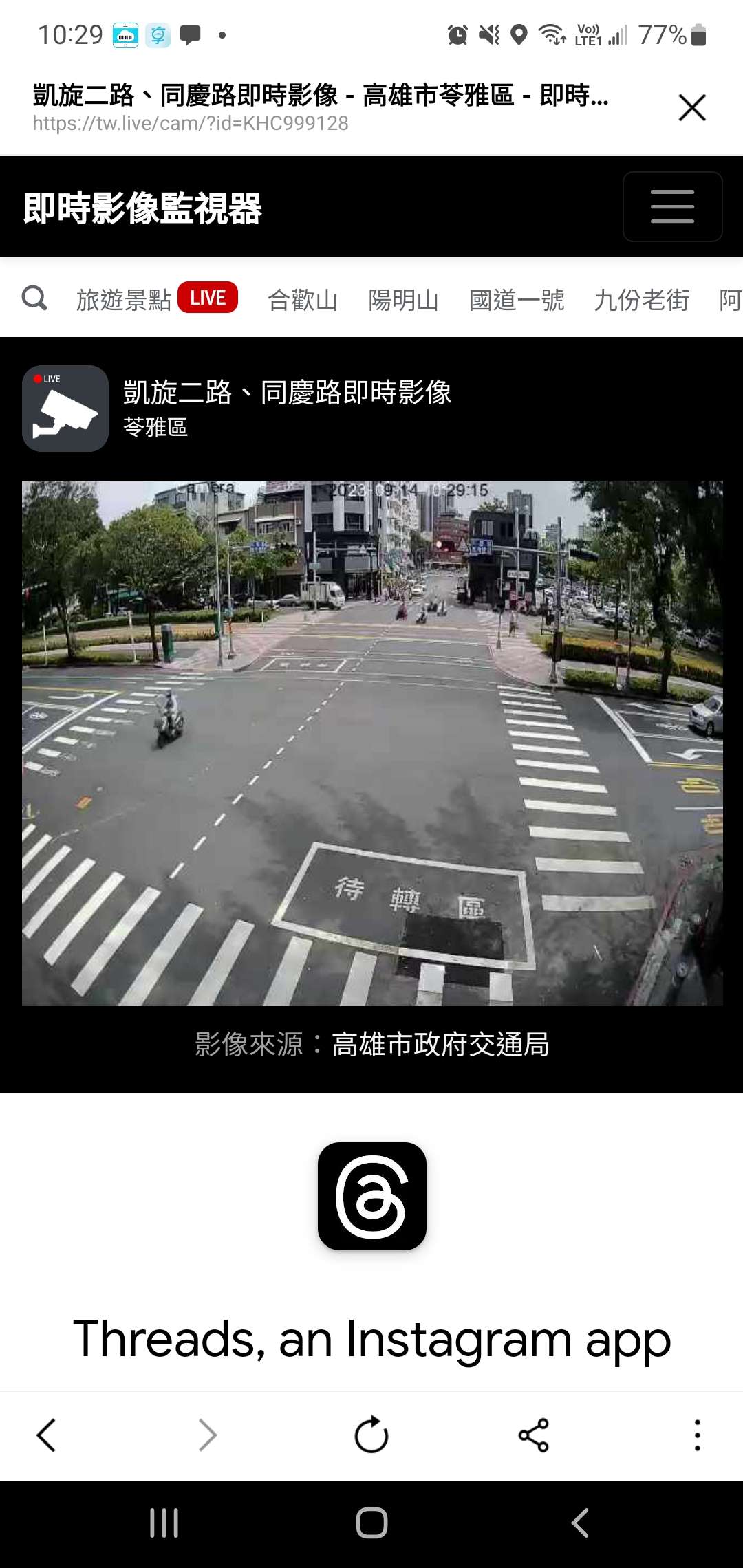The height and width of the screenshot is (1568, 743).
Task: Open the 國道一號 cameras
Action: [517, 300]
